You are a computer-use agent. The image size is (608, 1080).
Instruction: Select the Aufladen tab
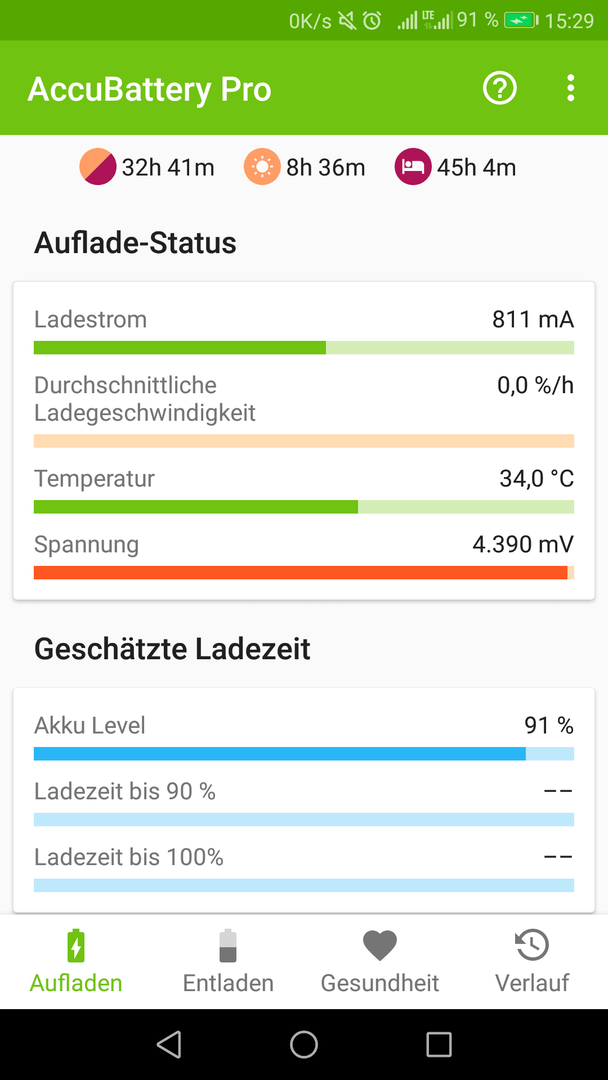point(76,962)
